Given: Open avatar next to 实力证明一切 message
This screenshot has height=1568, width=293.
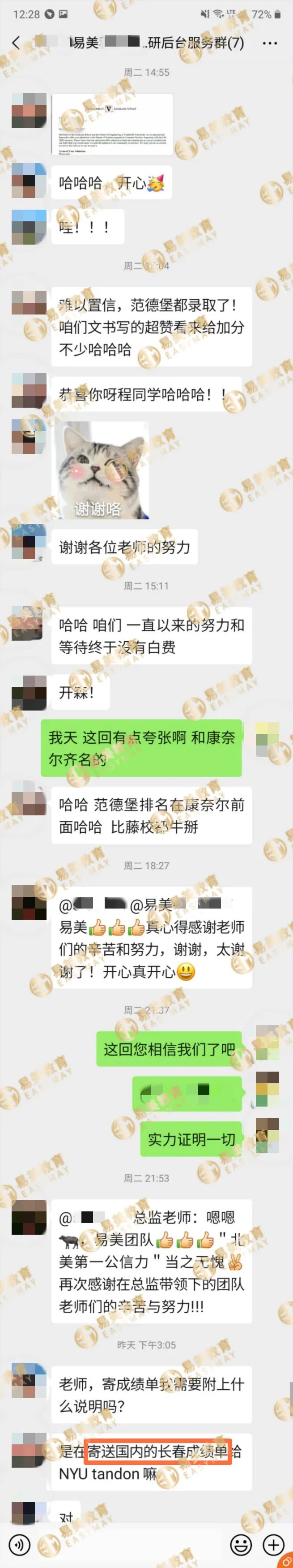Looking at the screenshot, I should [x=267, y=1136].
